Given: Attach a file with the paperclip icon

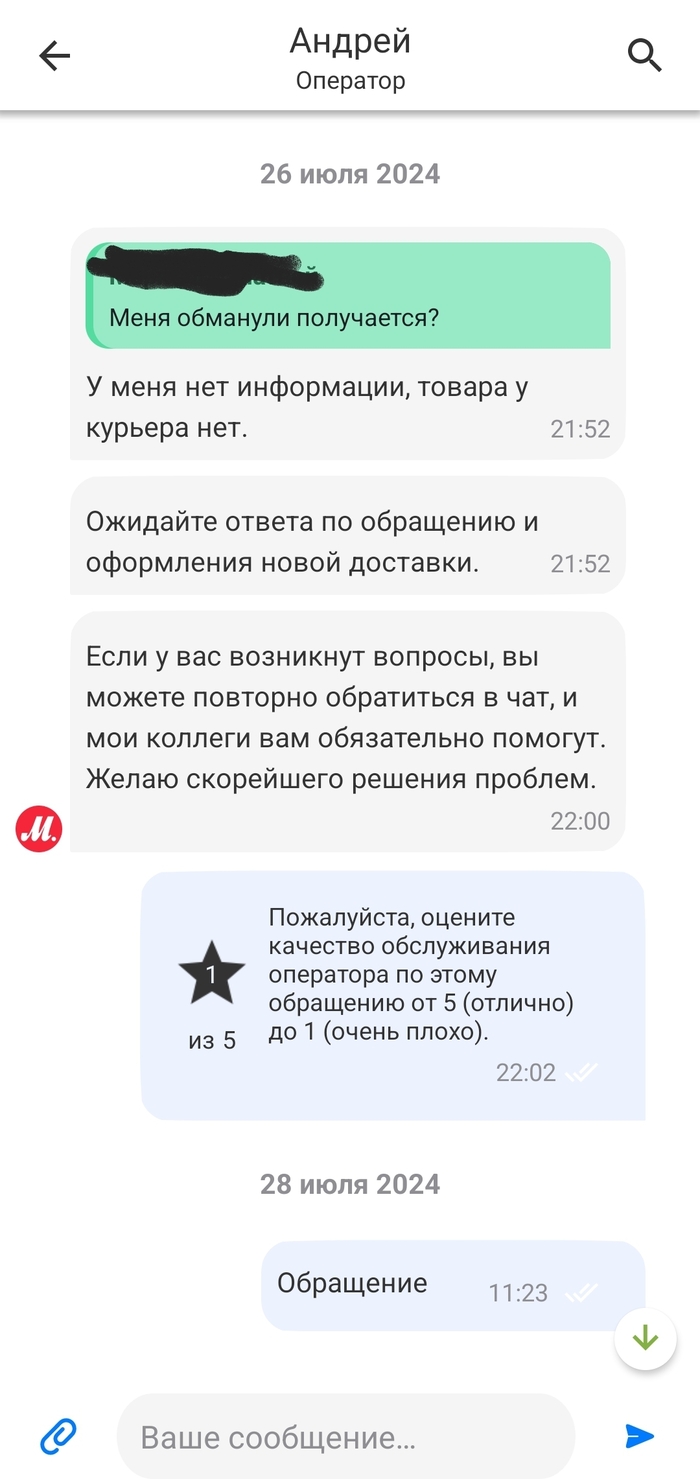Looking at the screenshot, I should [x=58, y=1437].
